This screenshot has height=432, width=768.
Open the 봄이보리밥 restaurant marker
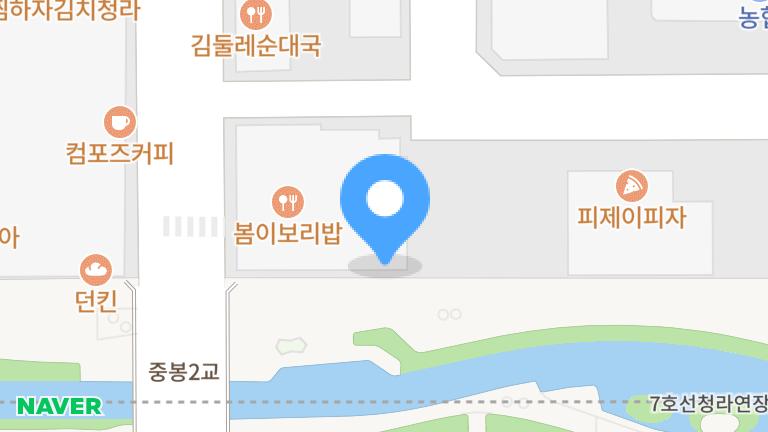coord(287,201)
